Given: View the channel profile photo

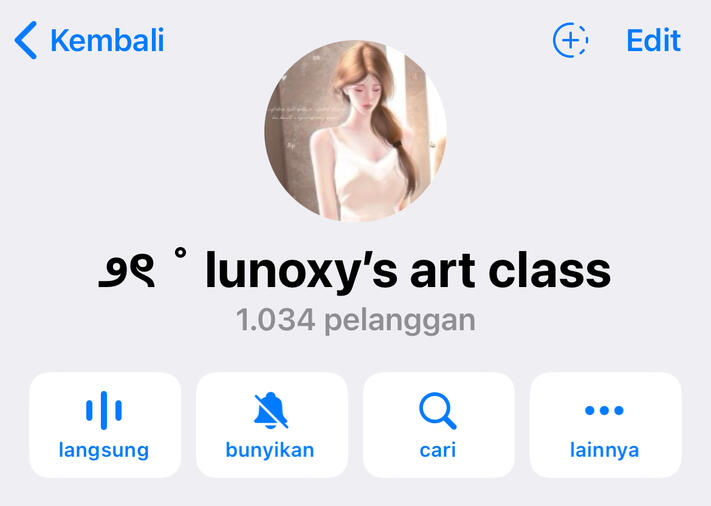Looking at the screenshot, I should pos(355,131).
